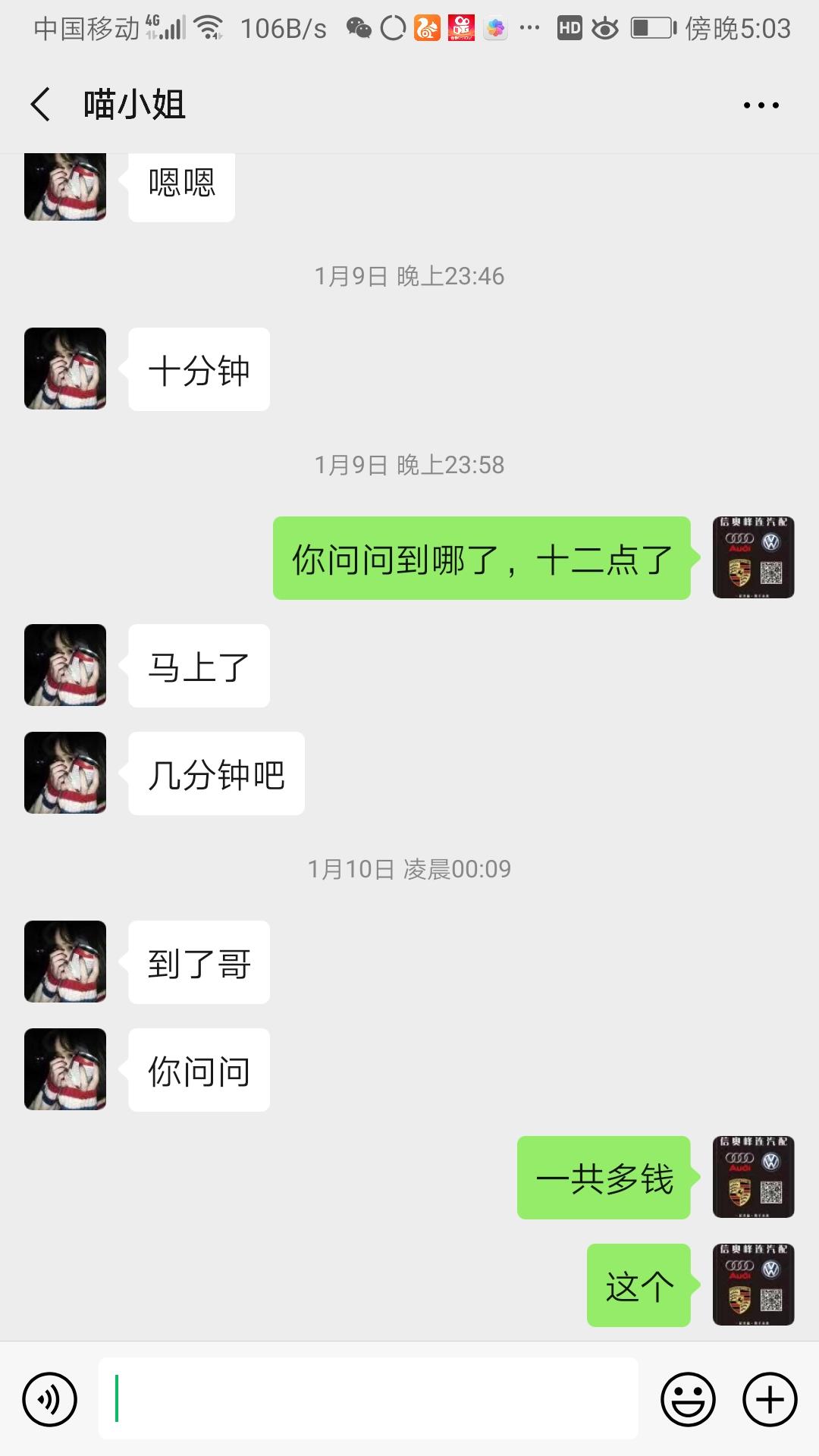Open 喵小姐's avatar next to 十分钟
The image size is (819, 1456).
coord(65,369)
